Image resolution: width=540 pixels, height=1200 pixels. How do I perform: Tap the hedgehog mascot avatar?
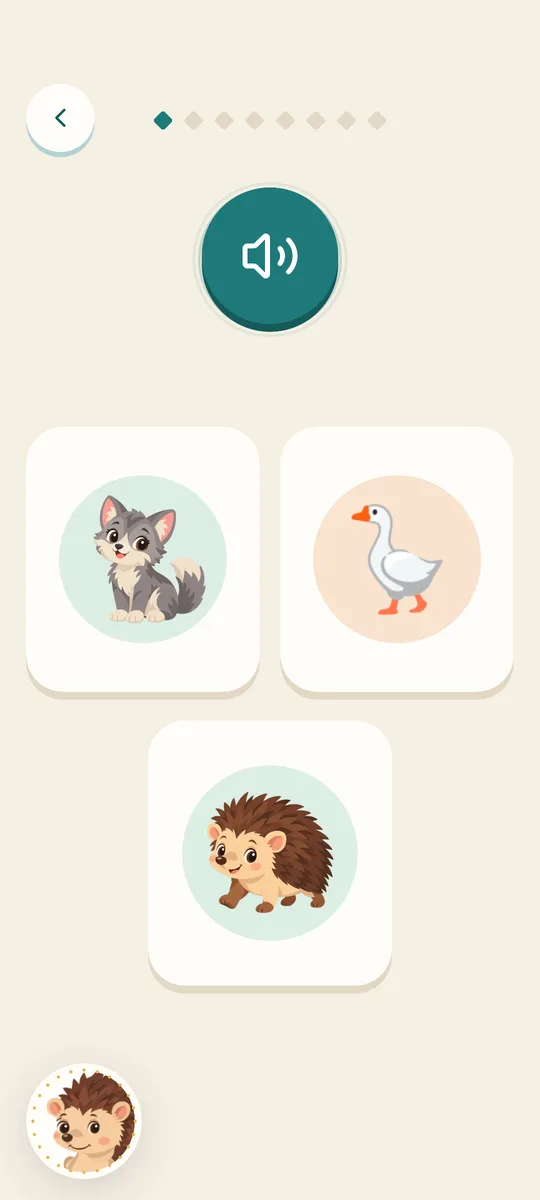(84, 1121)
